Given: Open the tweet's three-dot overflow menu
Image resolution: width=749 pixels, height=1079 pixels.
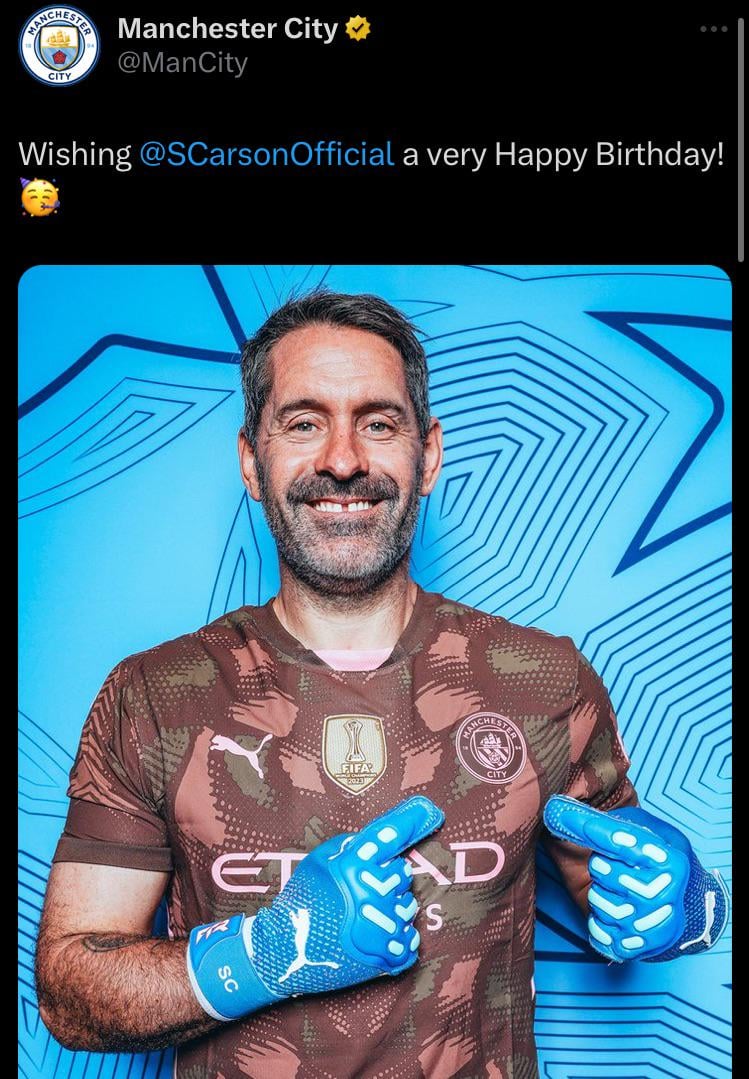Looking at the screenshot, I should (x=714, y=29).
